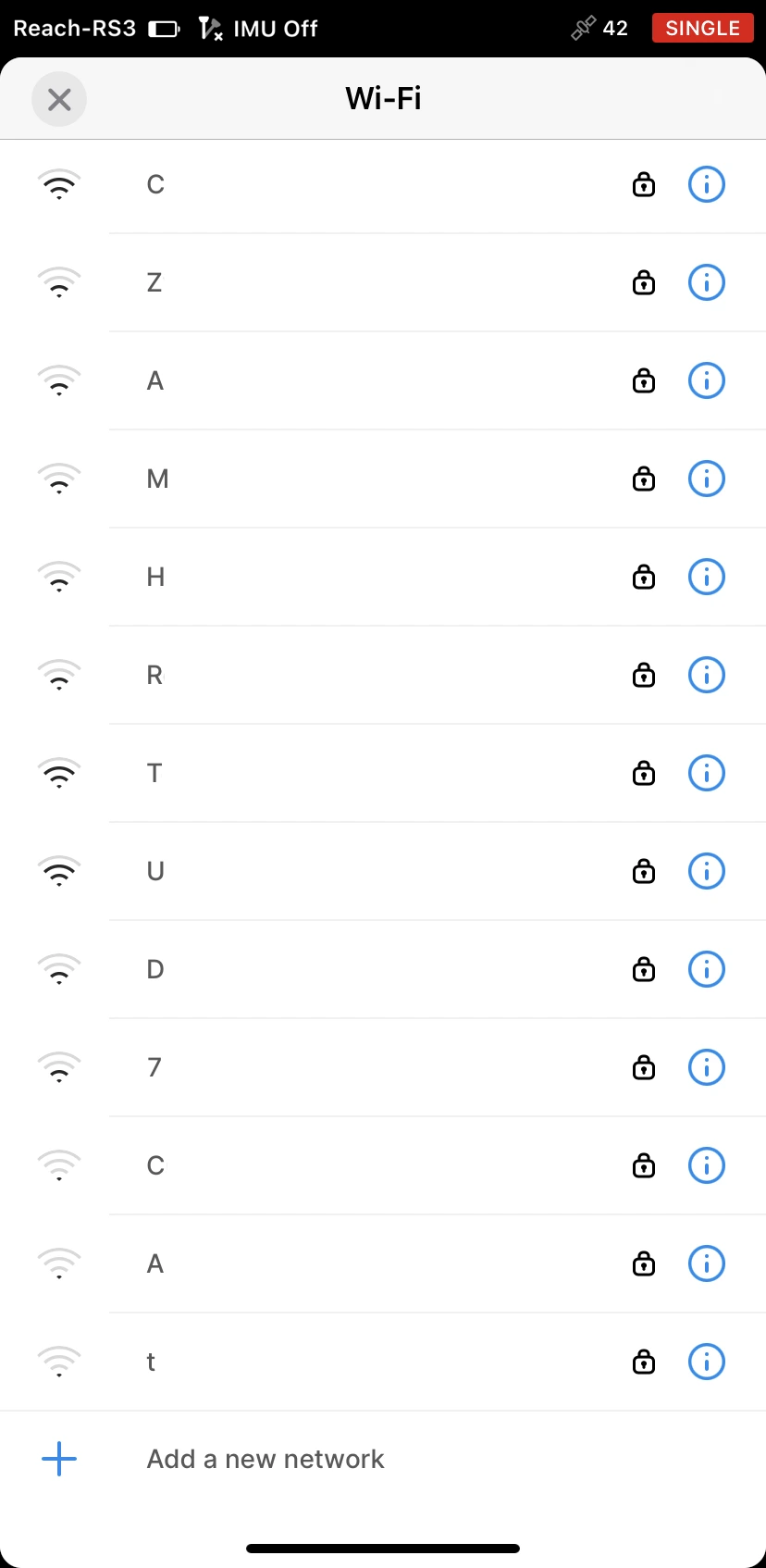Viewport: 766px width, 1568px height.
Task: Connect to network D
Action: pos(155,969)
